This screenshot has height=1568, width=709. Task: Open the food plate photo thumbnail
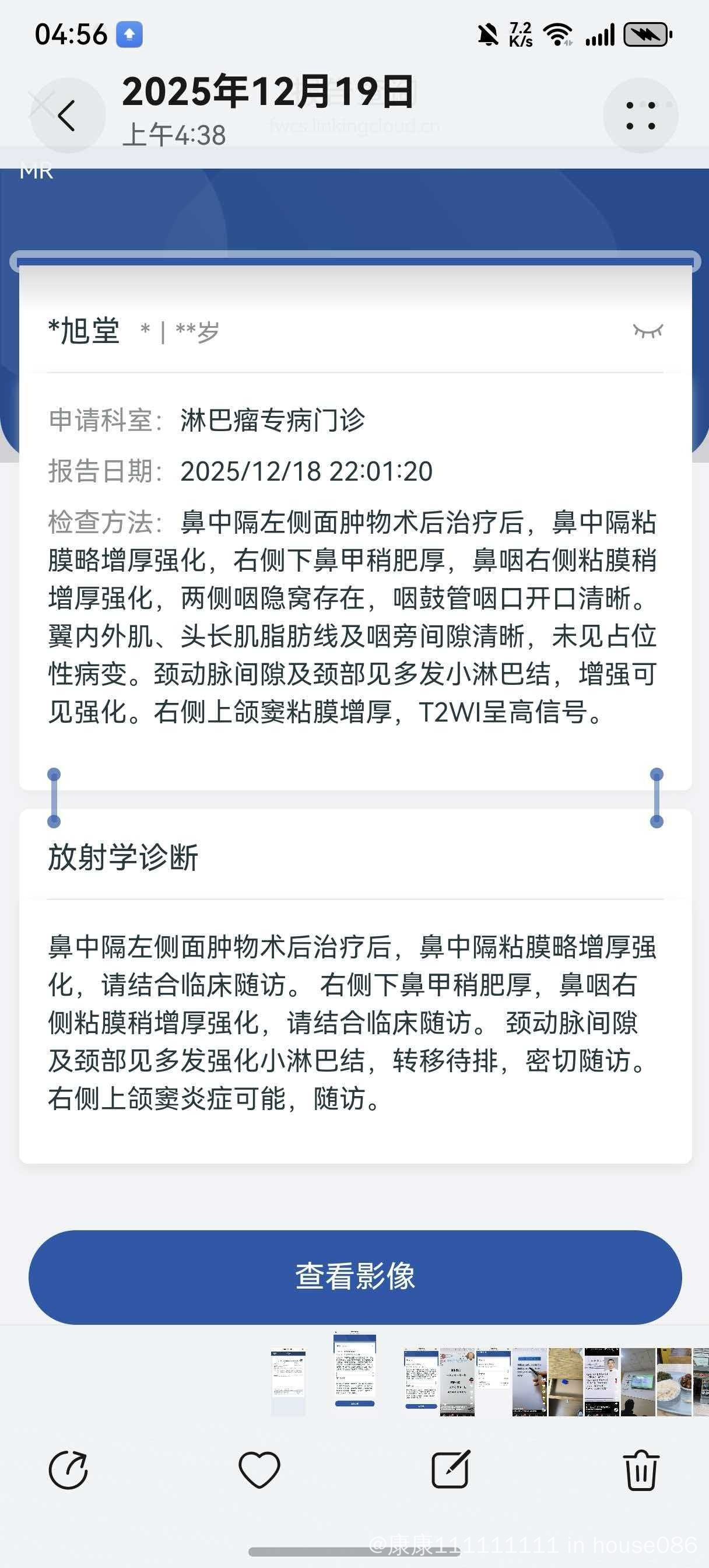pyautogui.click(x=673, y=1382)
